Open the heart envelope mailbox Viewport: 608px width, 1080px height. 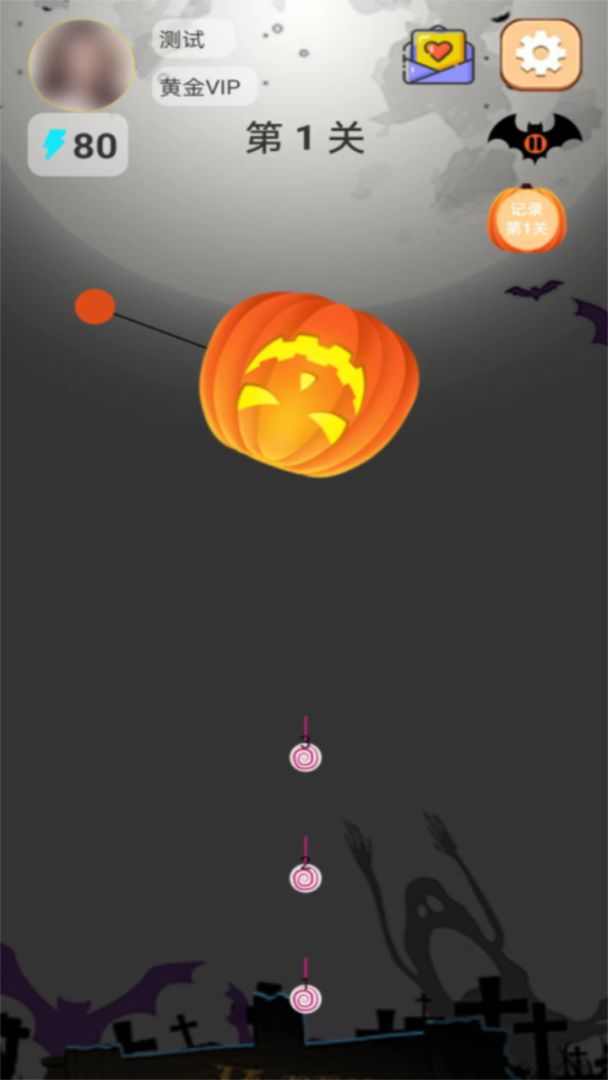click(x=439, y=56)
